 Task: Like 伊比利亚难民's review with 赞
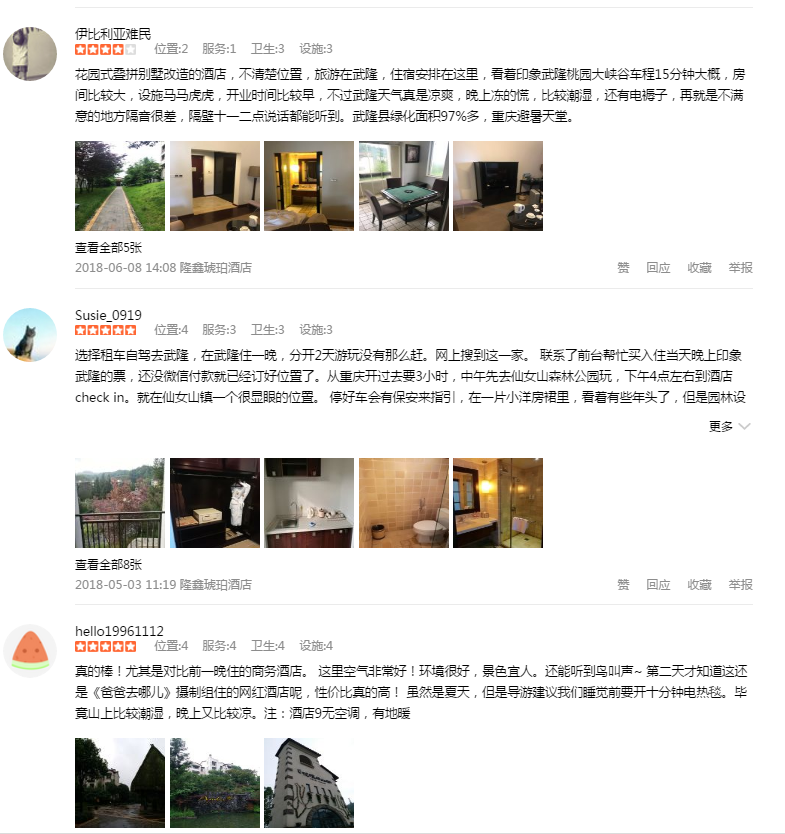click(x=623, y=268)
